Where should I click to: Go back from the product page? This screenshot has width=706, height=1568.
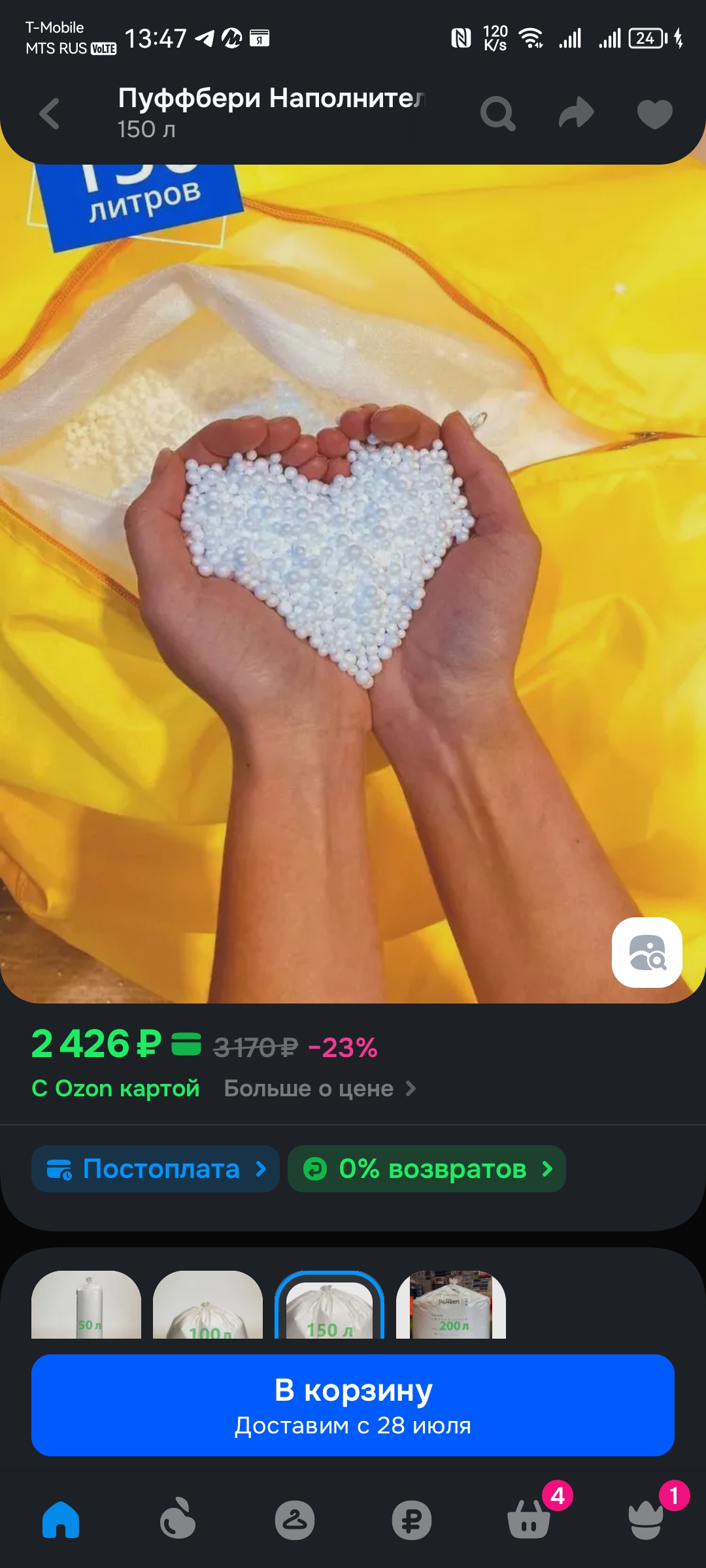[50, 114]
